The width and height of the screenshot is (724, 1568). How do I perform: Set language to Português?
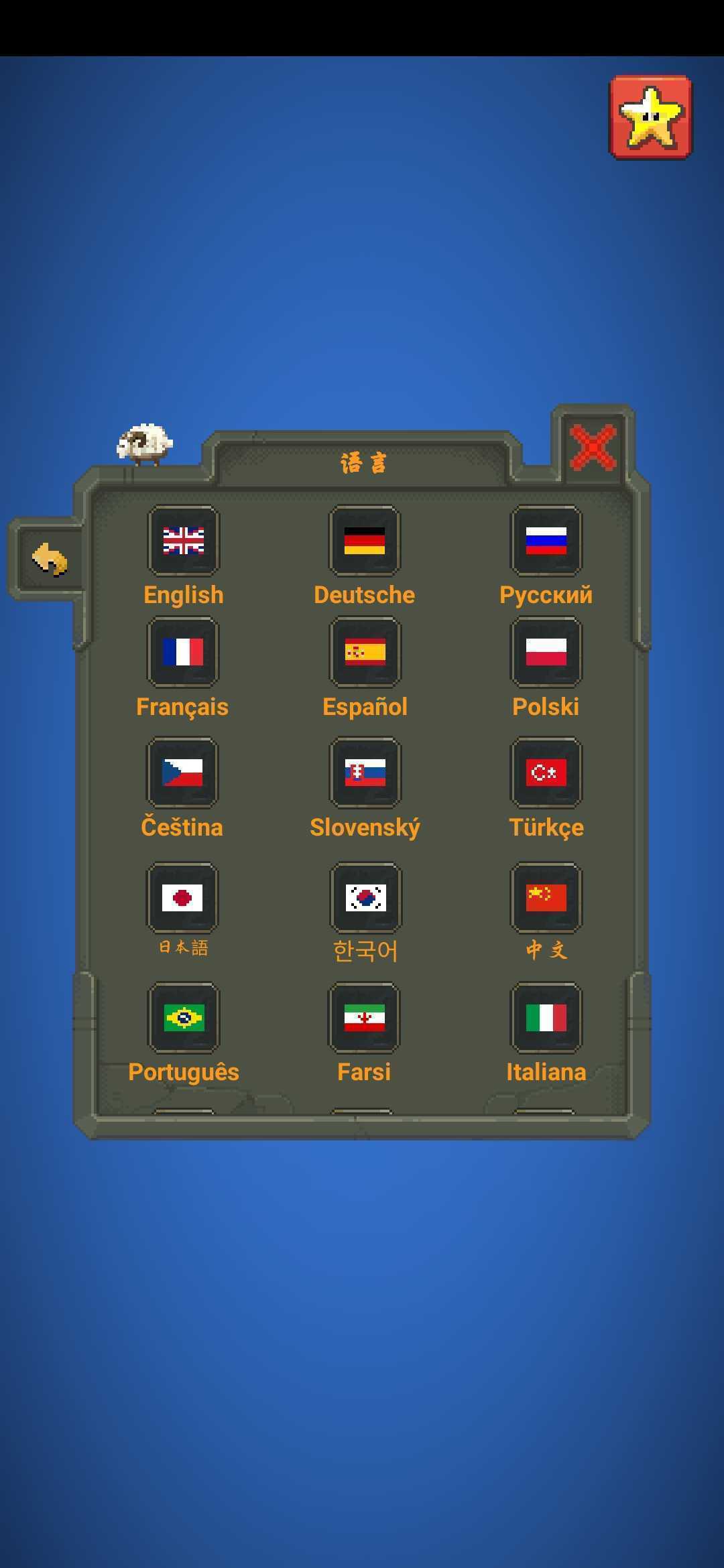183,1018
